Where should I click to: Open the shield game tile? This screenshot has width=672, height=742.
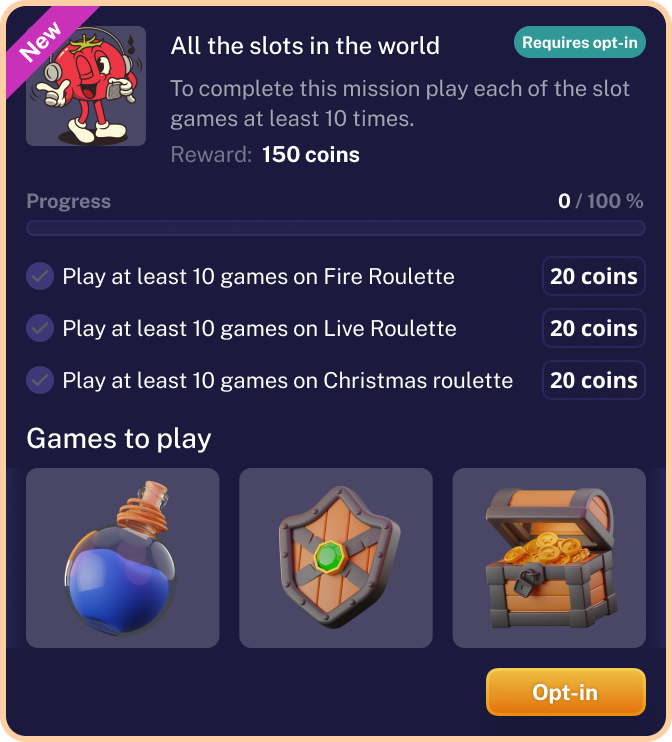[x=336, y=558]
